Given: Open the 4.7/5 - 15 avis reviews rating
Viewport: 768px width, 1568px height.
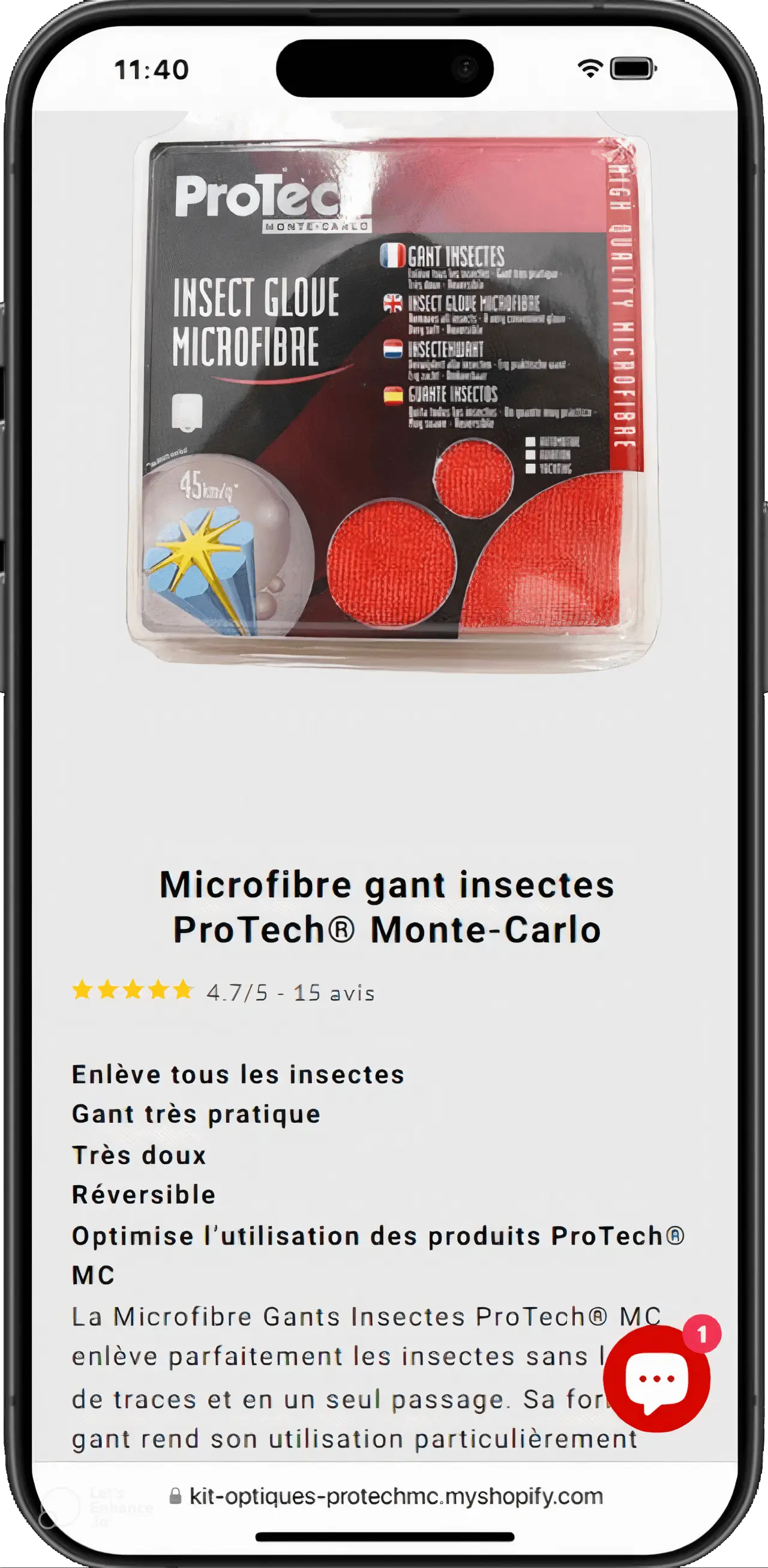Looking at the screenshot, I should (224, 992).
